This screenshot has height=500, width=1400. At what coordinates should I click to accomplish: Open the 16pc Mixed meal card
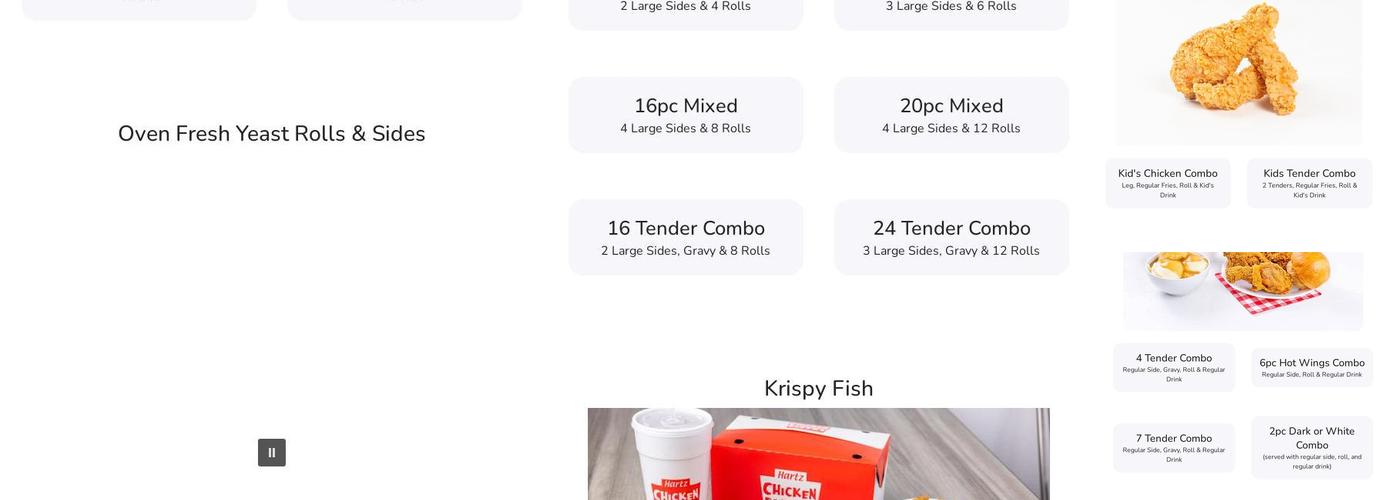pyautogui.click(x=686, y=115)
